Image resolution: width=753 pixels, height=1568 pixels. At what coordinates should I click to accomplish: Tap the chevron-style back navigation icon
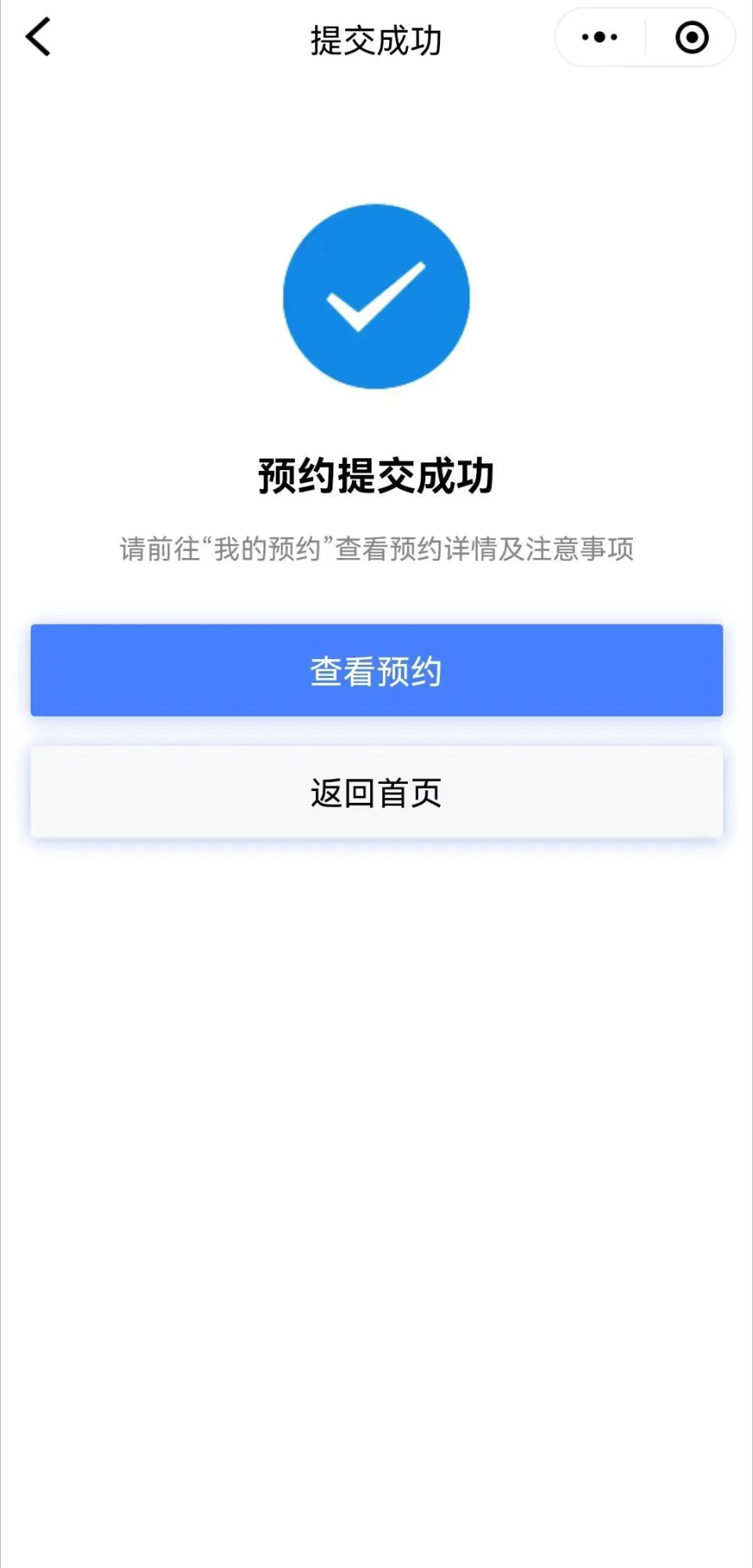[x=37, y=38]
